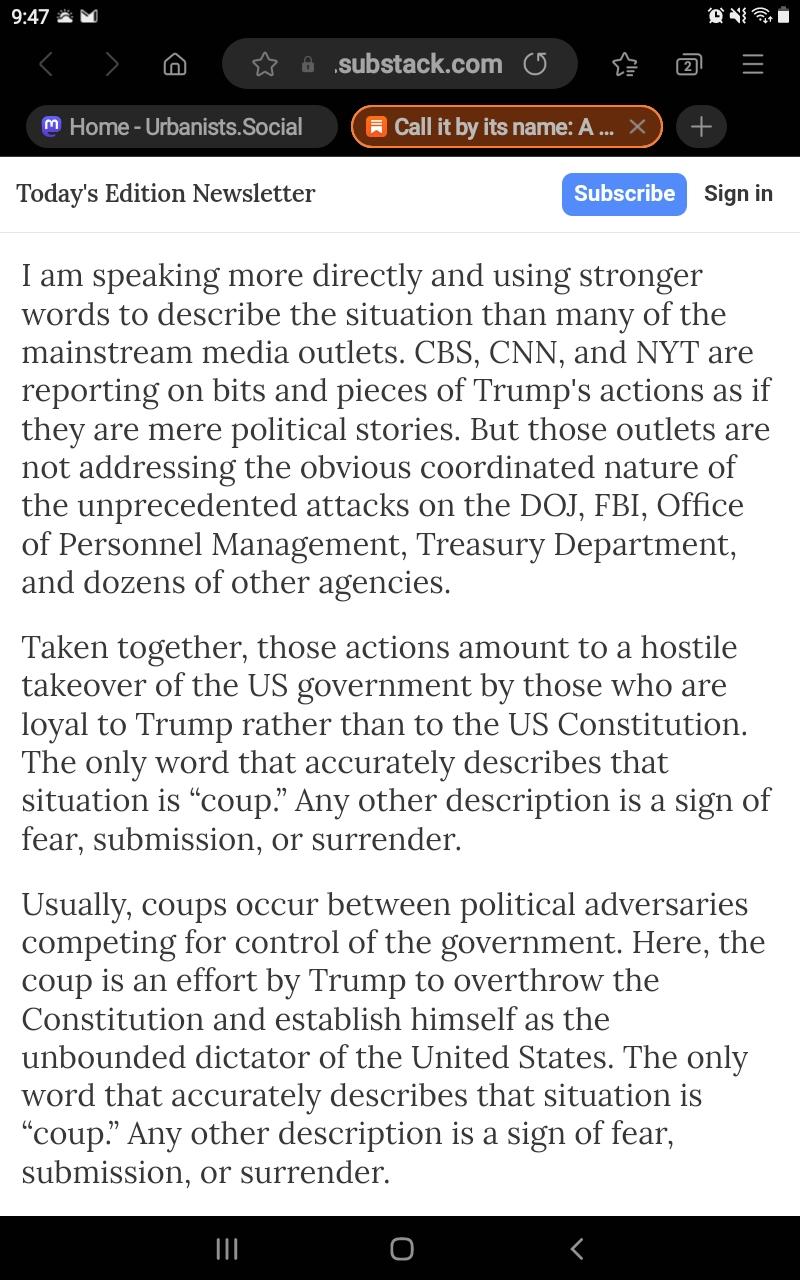Open the Today's Edition Newsletter home
Screen dimensions: 800x1280
click(166, 194)
